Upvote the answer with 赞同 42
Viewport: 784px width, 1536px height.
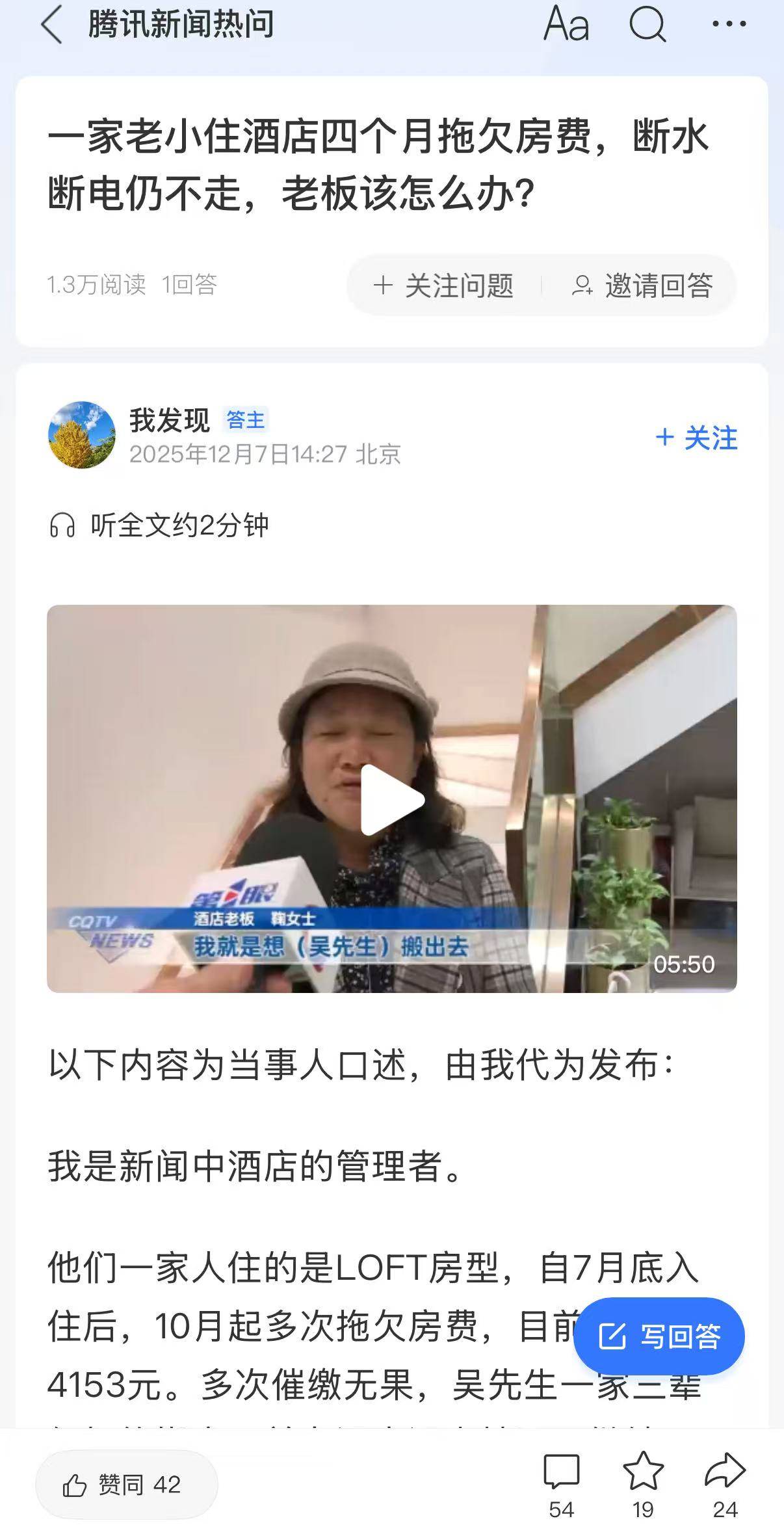126,1485
